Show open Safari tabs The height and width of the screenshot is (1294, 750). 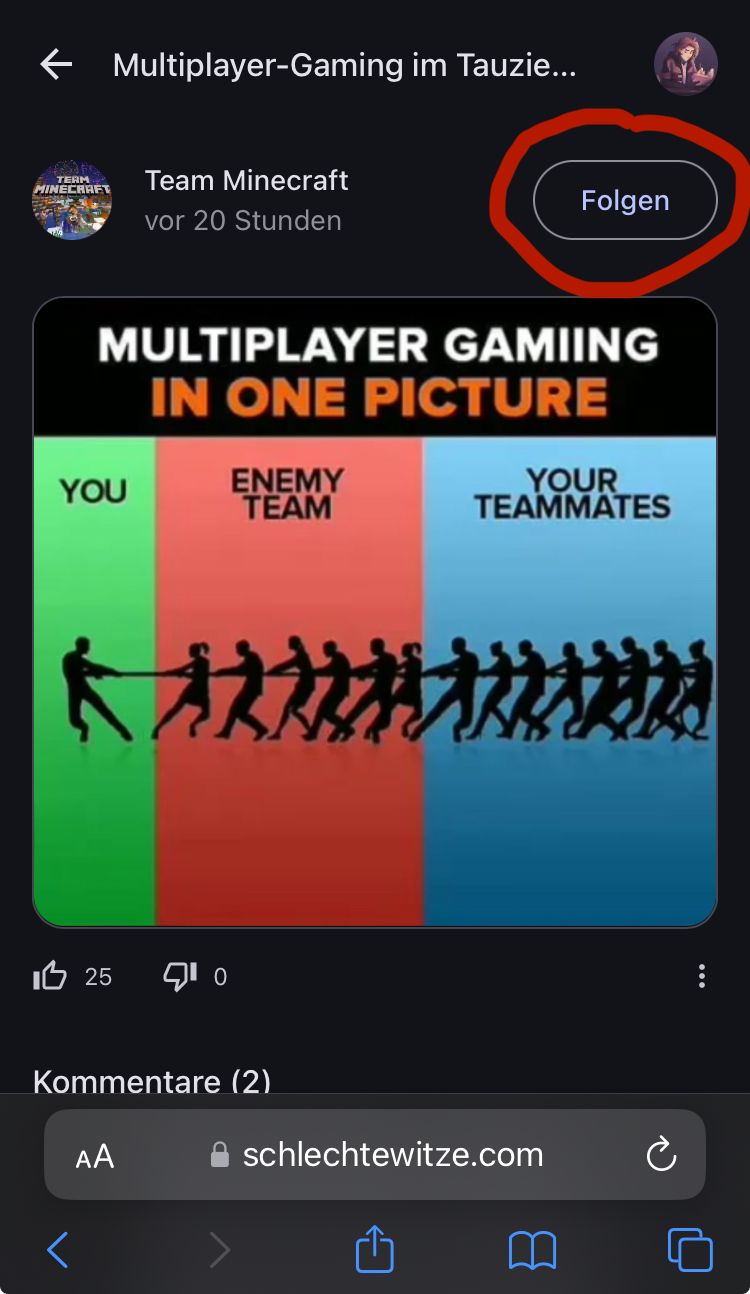pos(690,1249)
